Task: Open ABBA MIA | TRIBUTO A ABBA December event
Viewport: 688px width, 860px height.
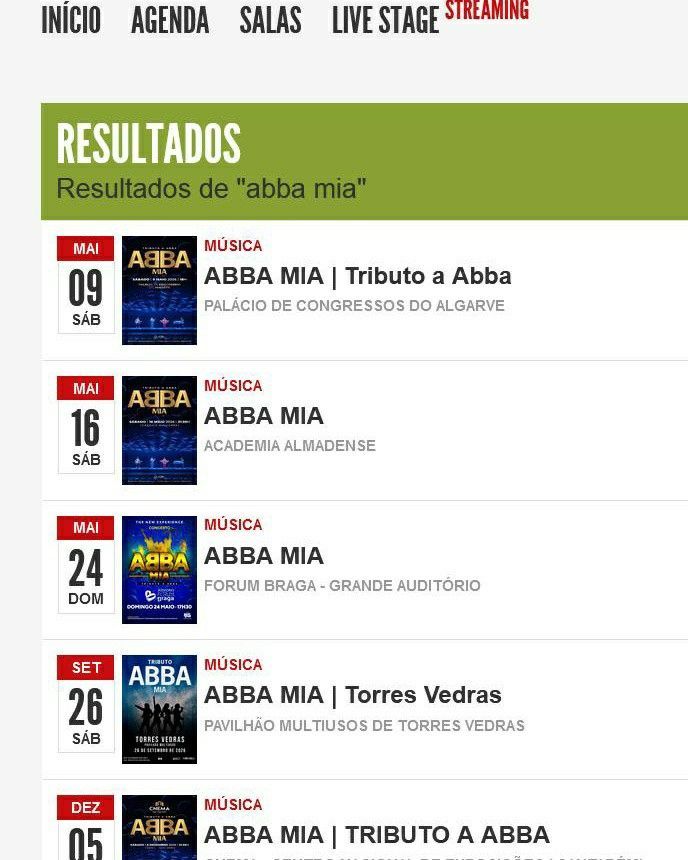Action: click(x=376, y=835)
